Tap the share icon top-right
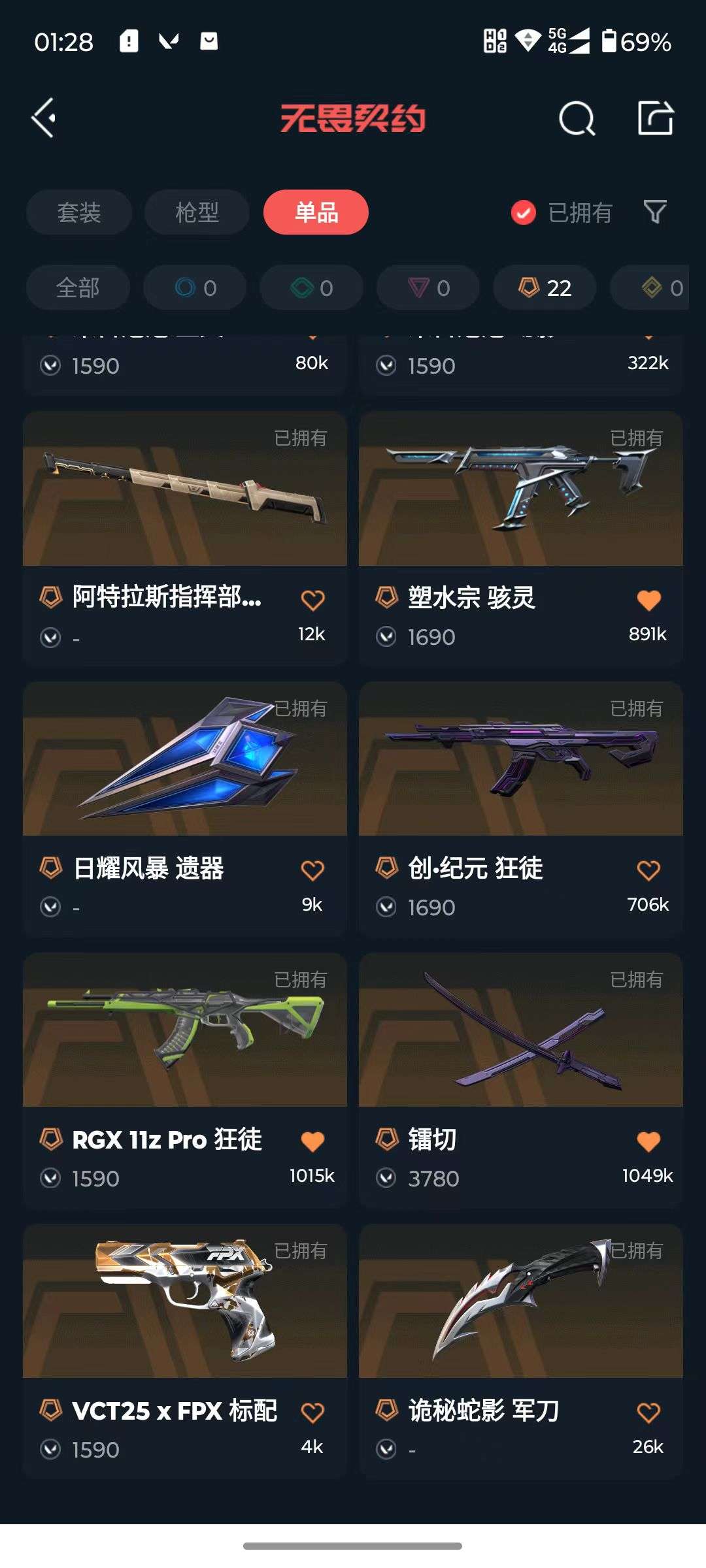 (x=656, y=118)
